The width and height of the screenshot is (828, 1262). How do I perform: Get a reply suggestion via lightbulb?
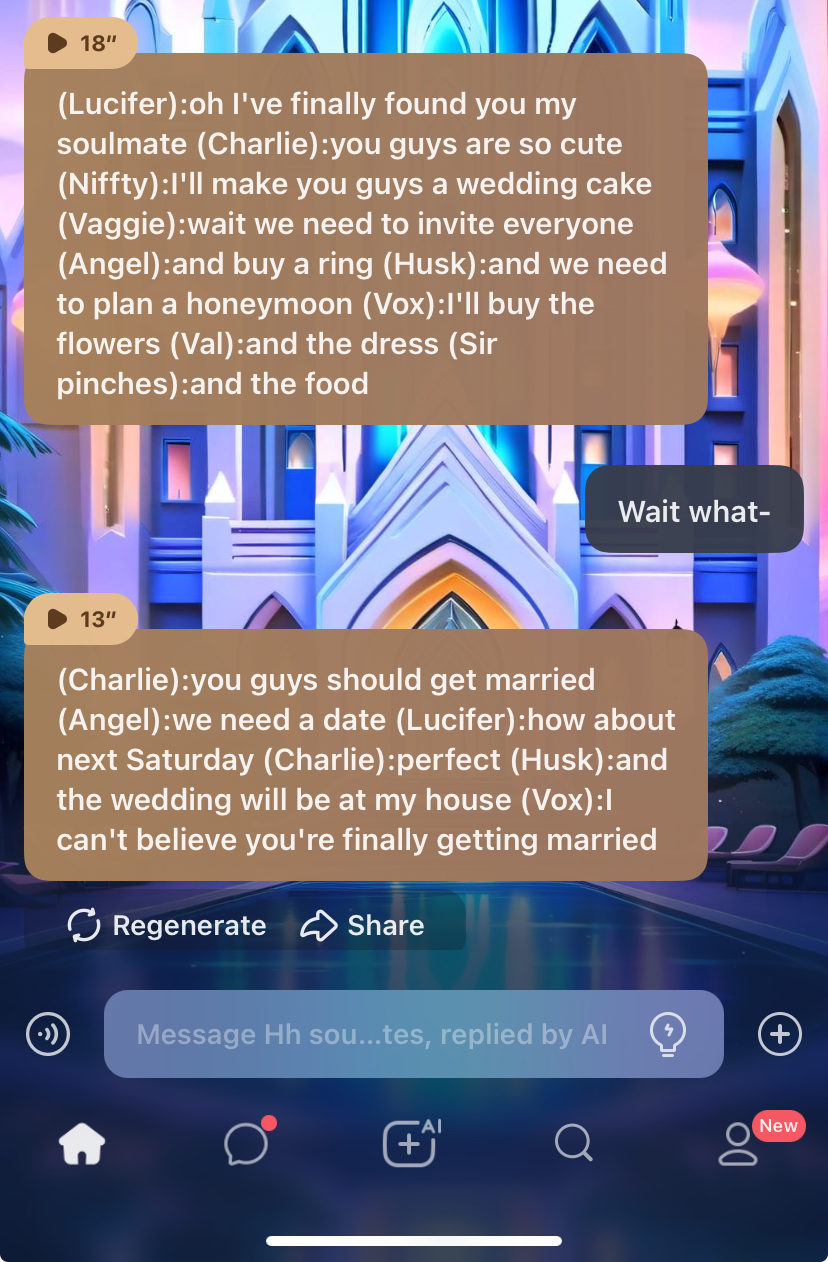(x=668, y=1034)
